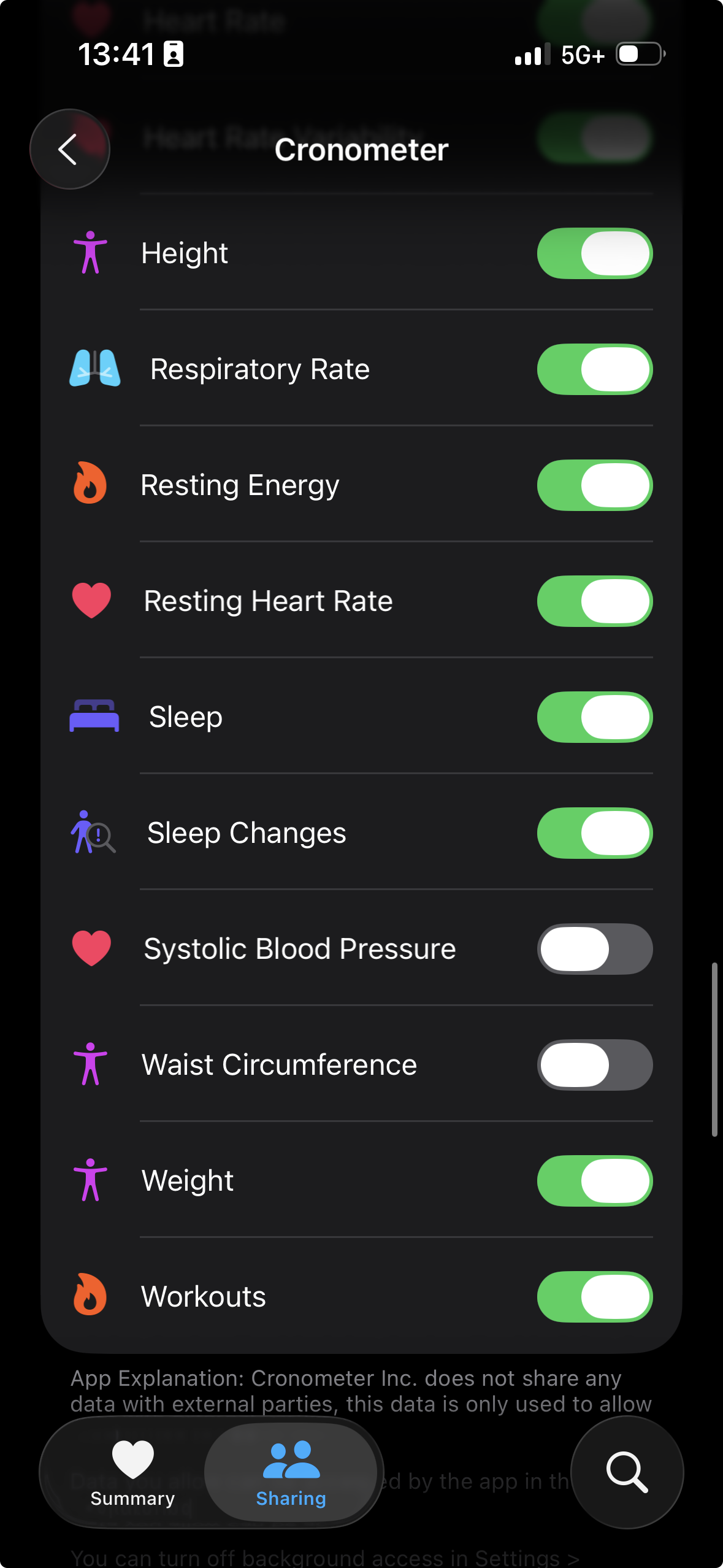Disable the Workouts switch
Screen dimensions: 723x1568
(x=594, y=1297)
